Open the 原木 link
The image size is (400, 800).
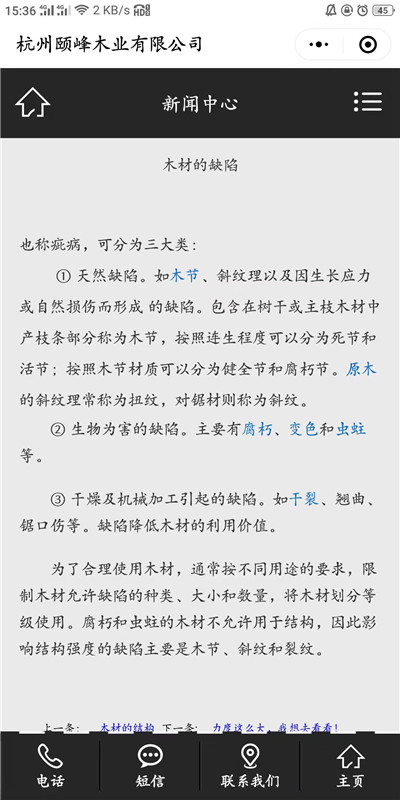tap(361, 369)
